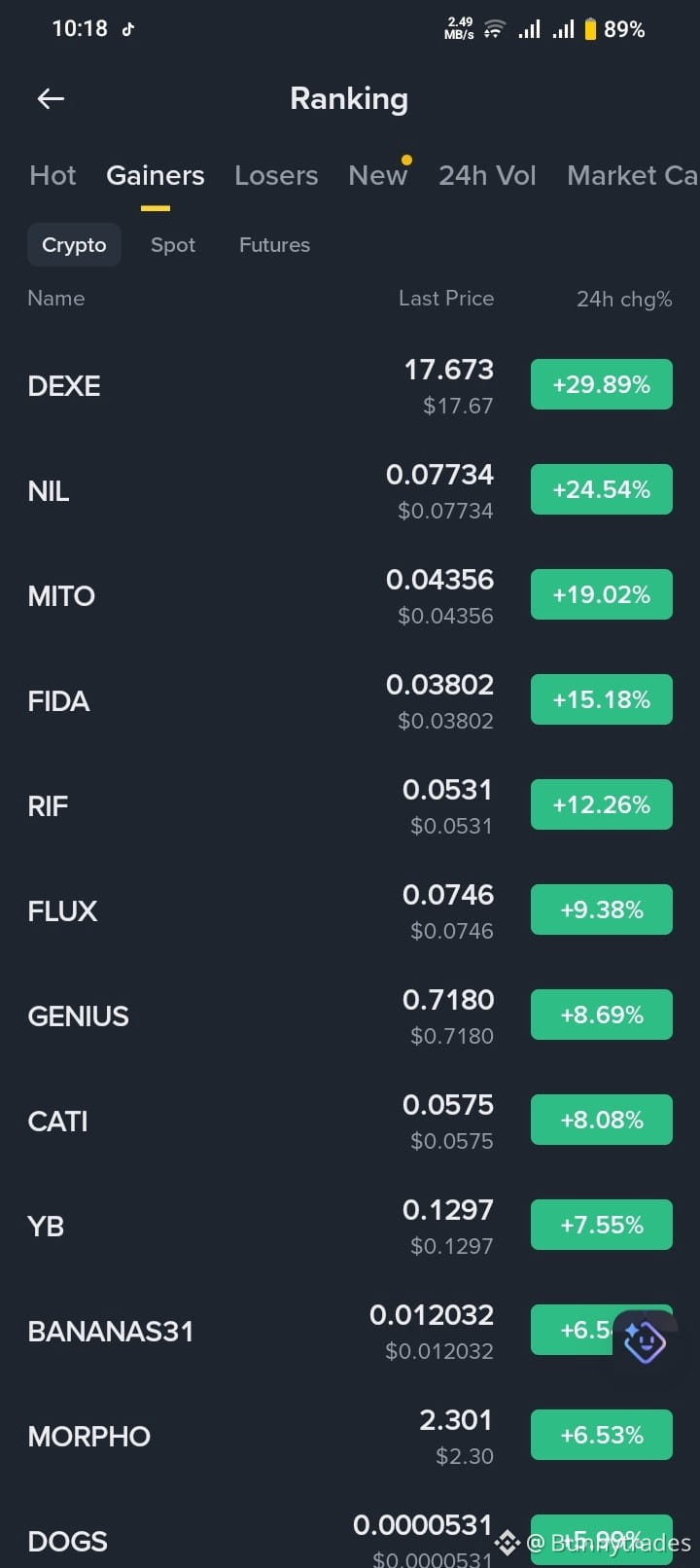Open the CATI coin row
This screenshot has width=700, height=1568.
(x=350, y=1121)
